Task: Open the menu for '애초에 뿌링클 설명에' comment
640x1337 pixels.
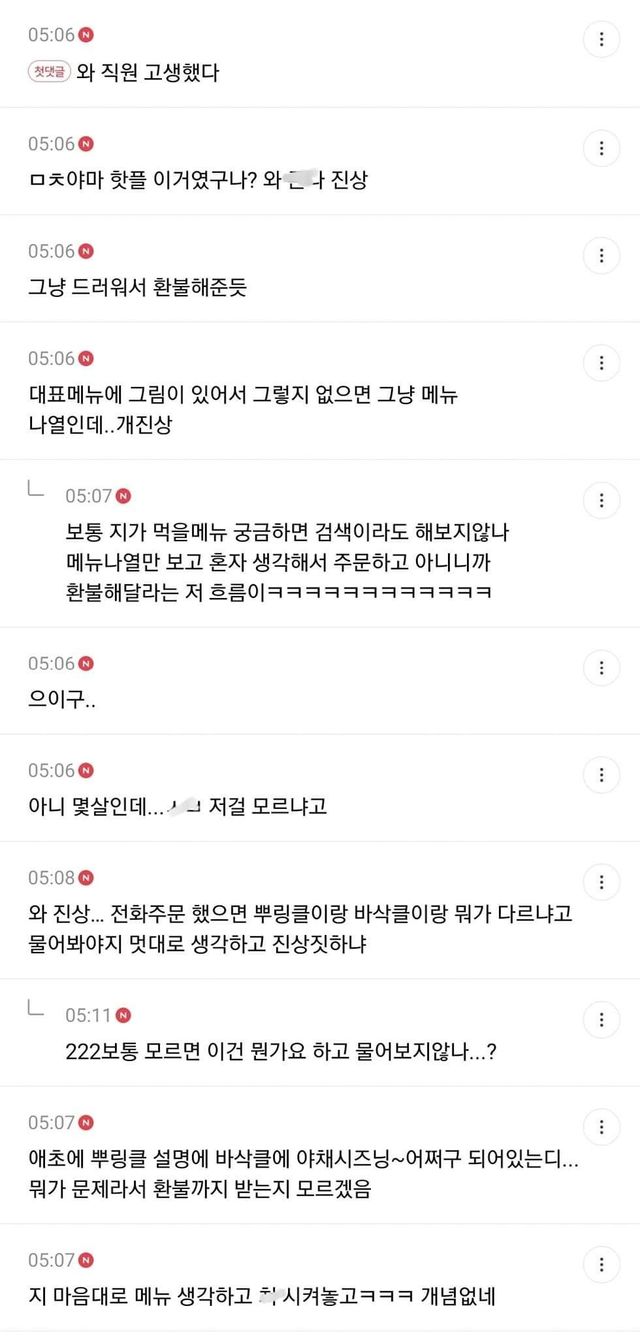Action: coord(601,1127)
